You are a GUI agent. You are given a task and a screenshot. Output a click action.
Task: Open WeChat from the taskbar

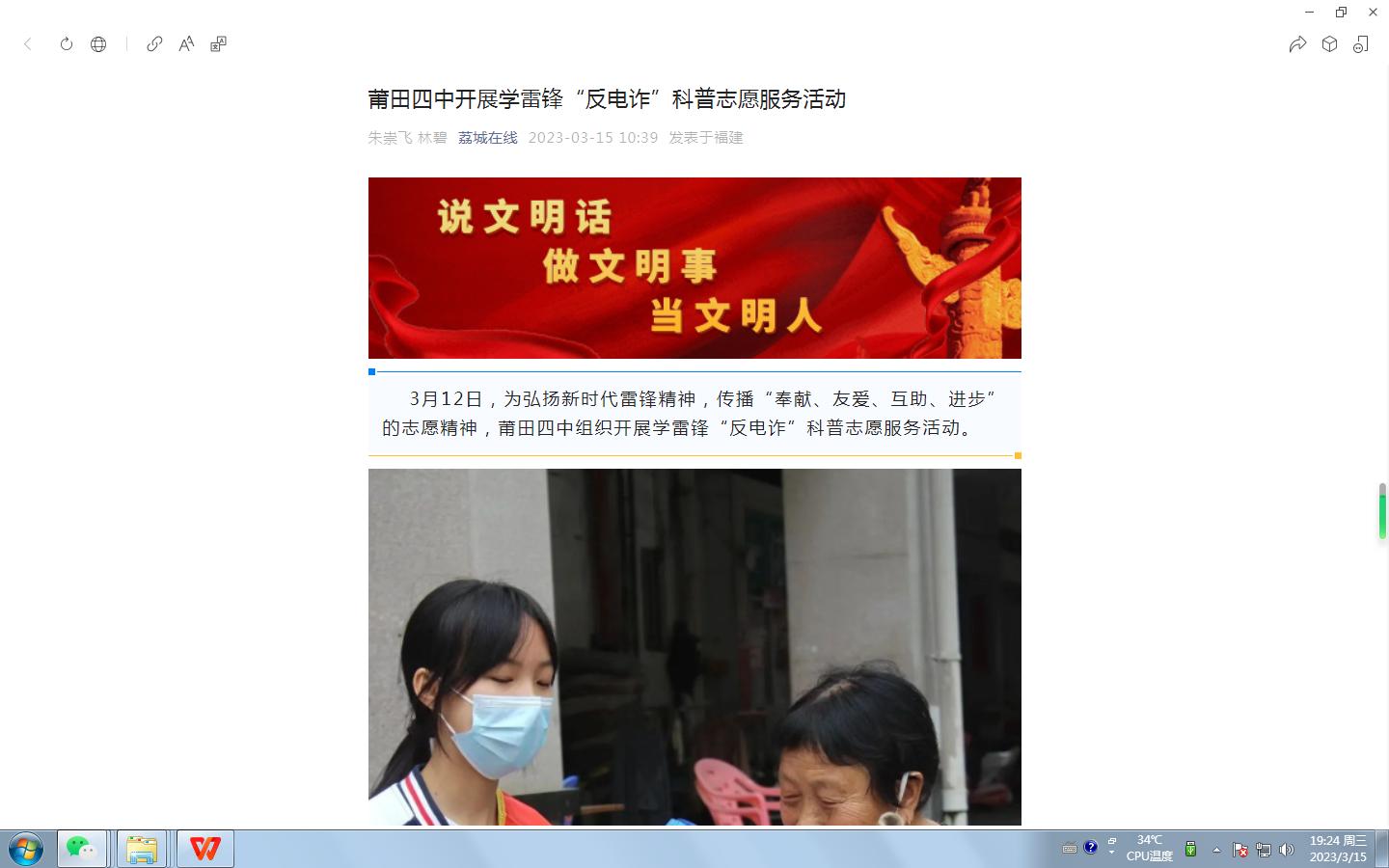click(x=82, y=849)
